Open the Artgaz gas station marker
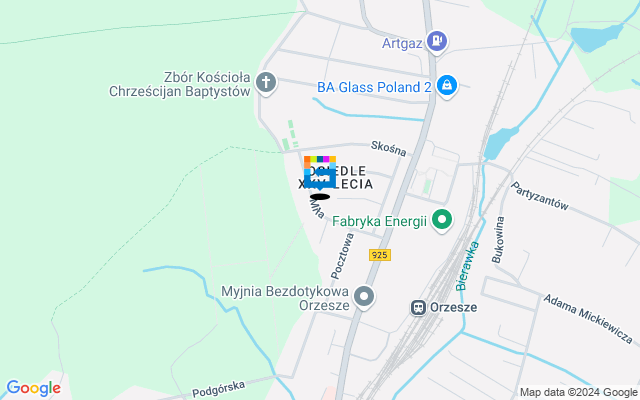 click(x=437, y=41)
